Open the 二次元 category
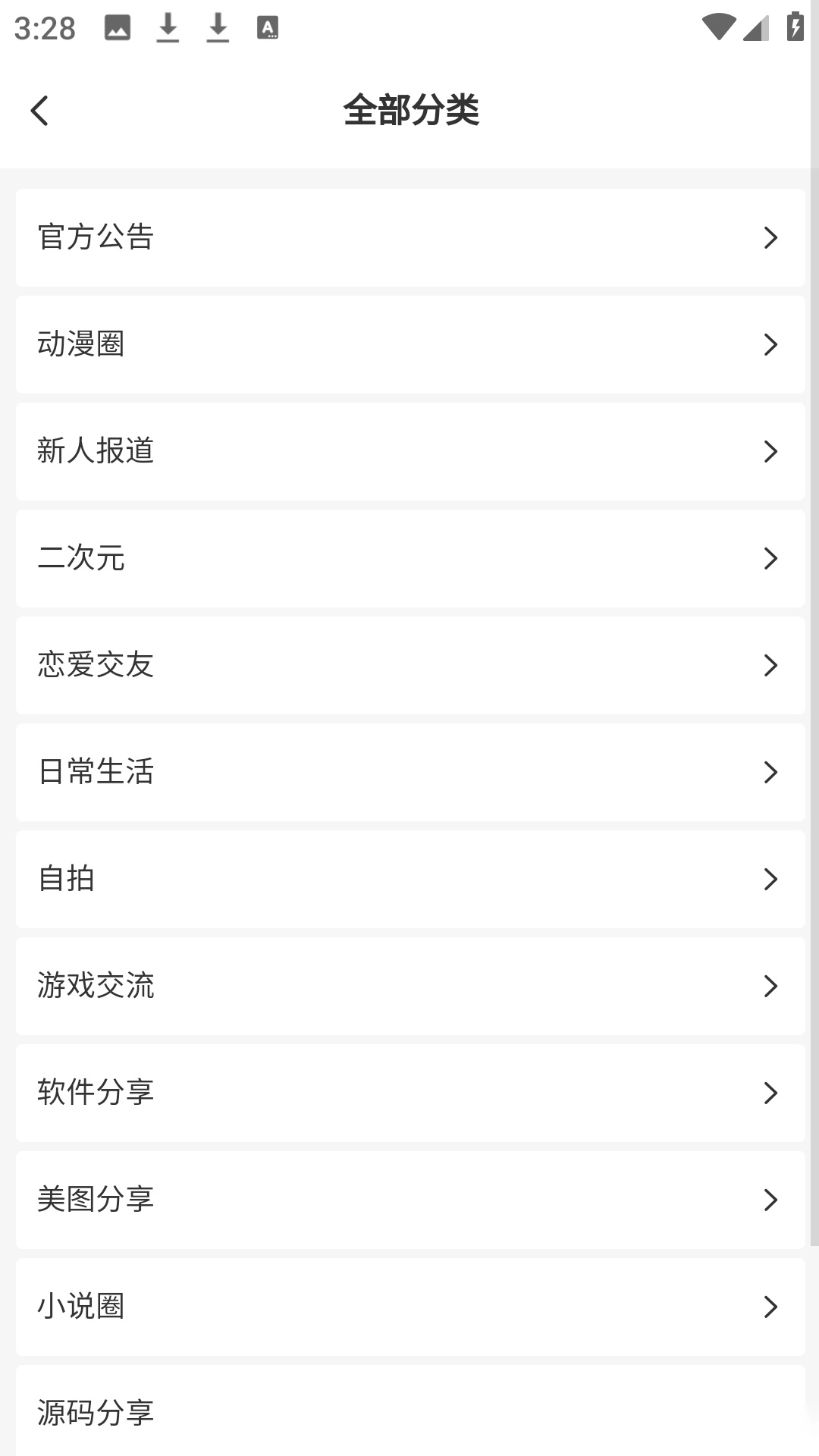The width and height of the screenshot is (819, 1456). pos(409,558)
